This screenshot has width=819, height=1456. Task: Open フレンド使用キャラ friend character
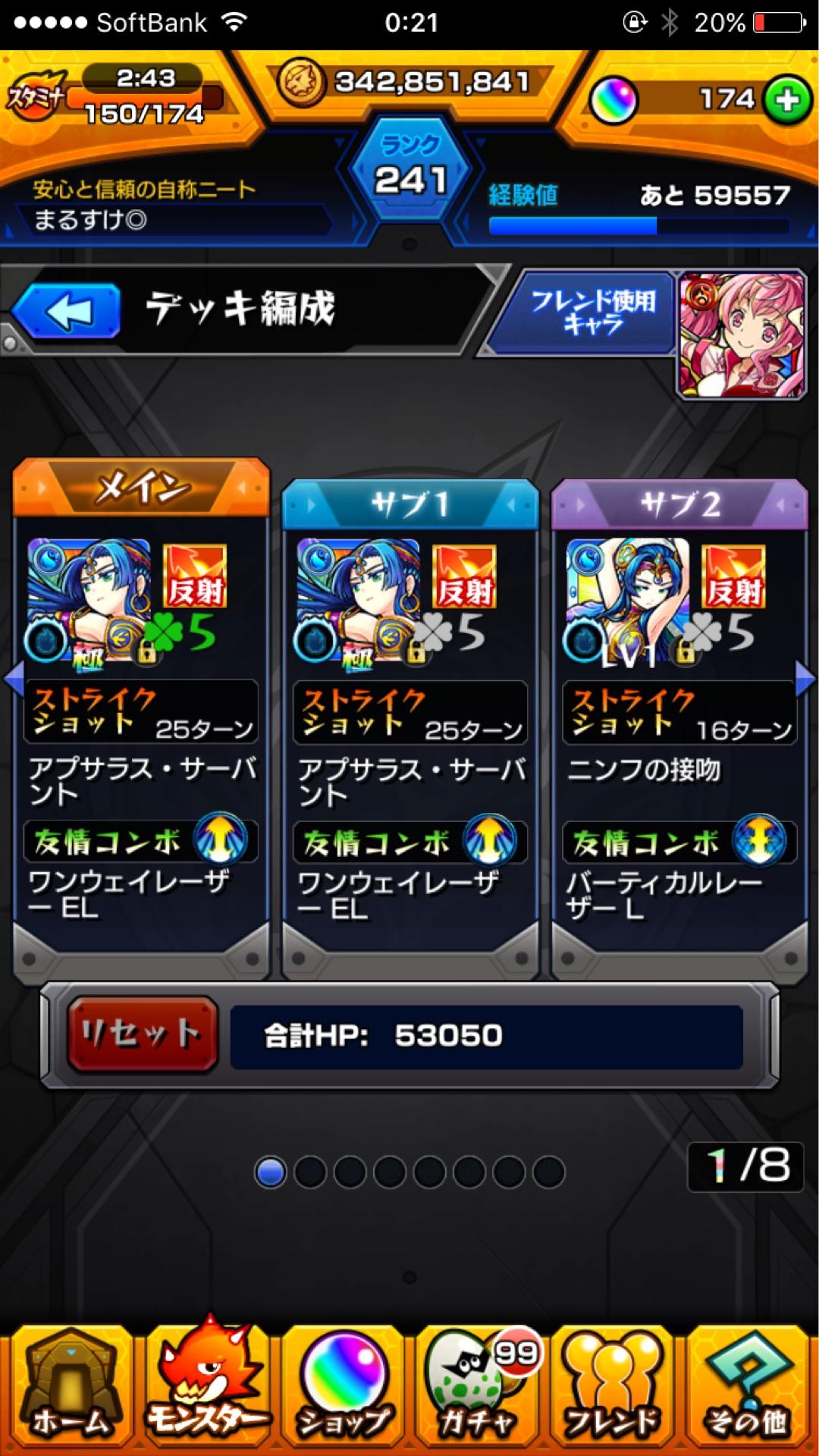[x=652, y=334]
